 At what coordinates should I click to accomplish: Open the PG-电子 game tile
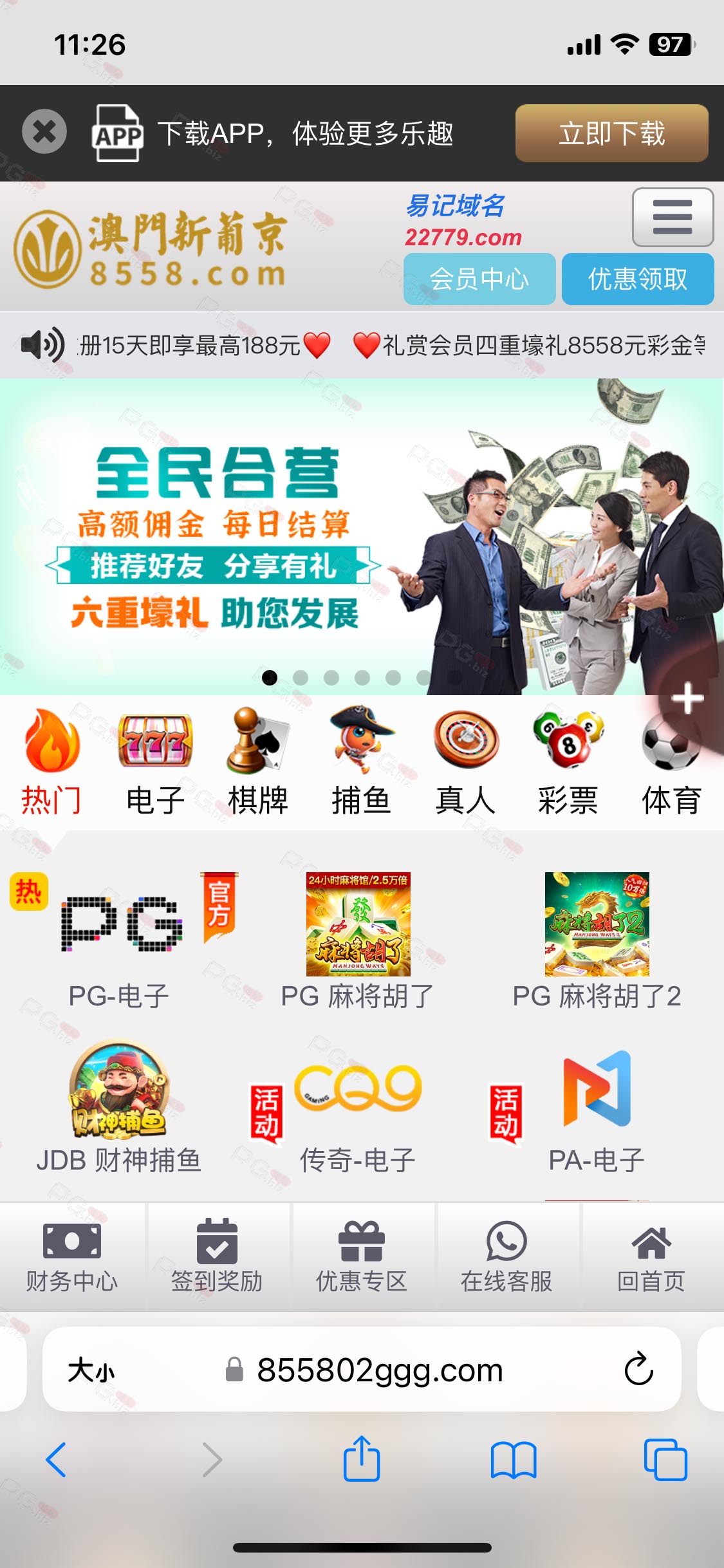coord(120,940)
